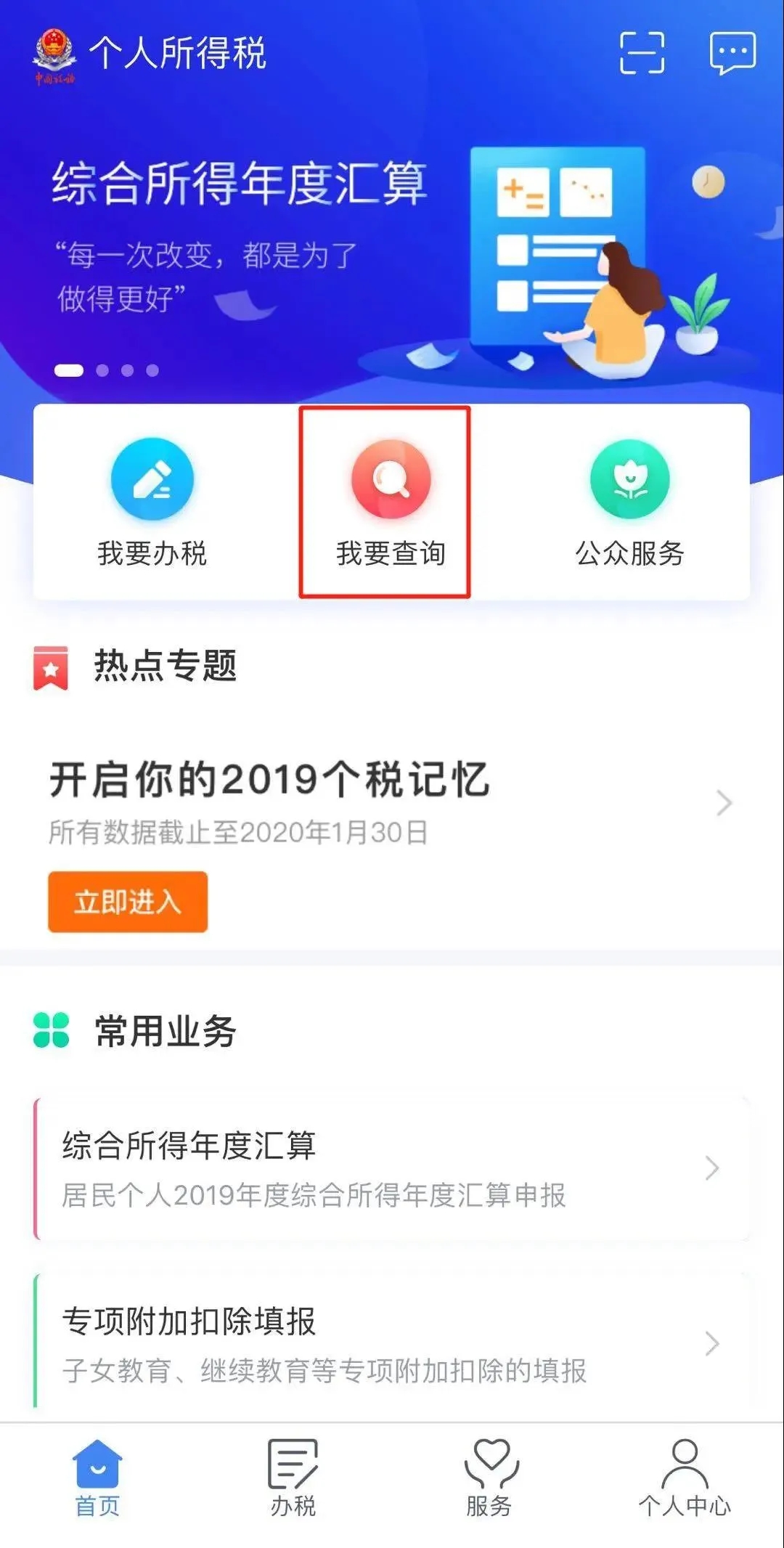This screenshot has height=1548, width=784.
Task: Open the messages icon
Action: click(x=732, y=53)
